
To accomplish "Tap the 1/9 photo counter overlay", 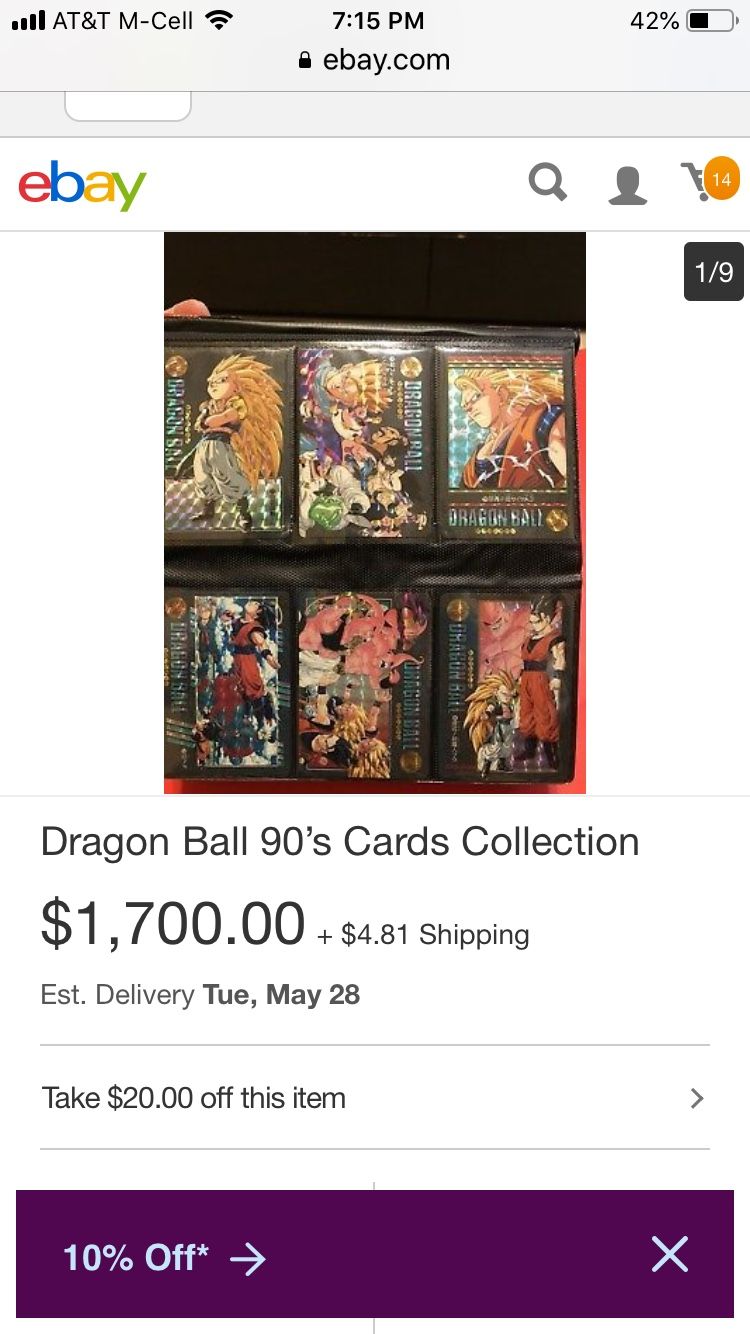I will pos(713,271).
